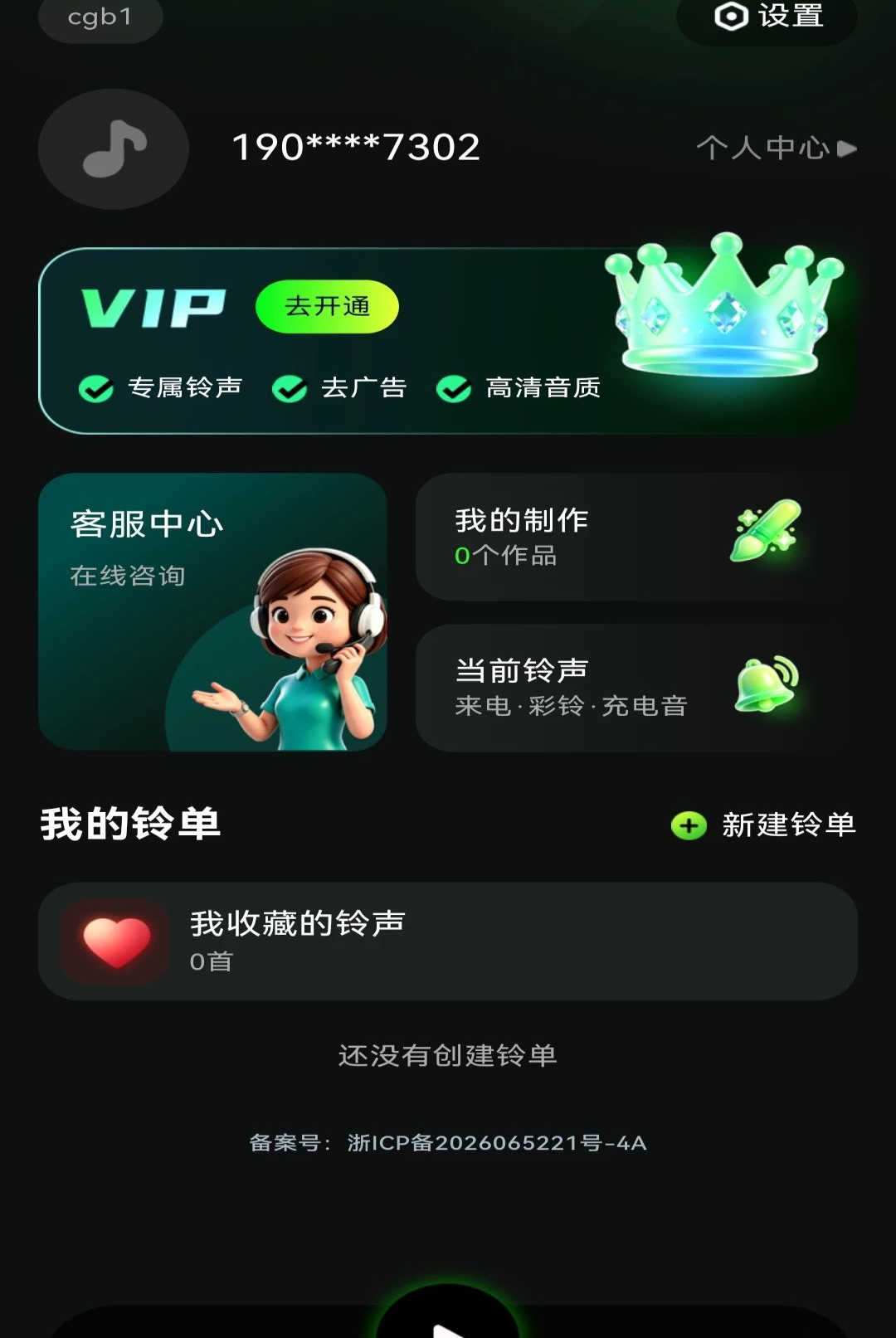Open 客服中心 online consultation card
This screenshot has height=1338, width=896.
(212, 612)
